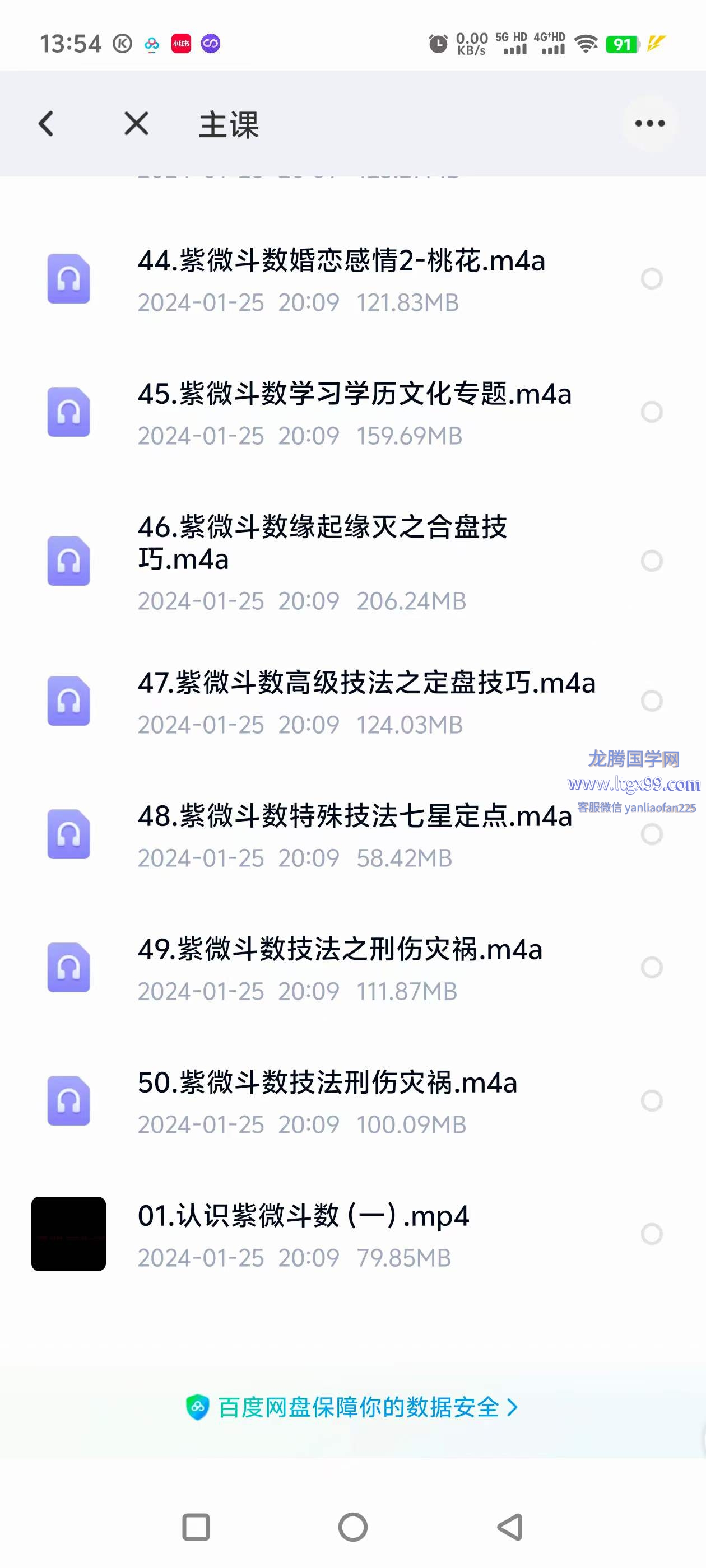This screenshot has height=1568, width=706.
Task: Open file 46.紫微斗数缘起缘灭之合盘技巧.m4a
Action: (x=341, y=561)
